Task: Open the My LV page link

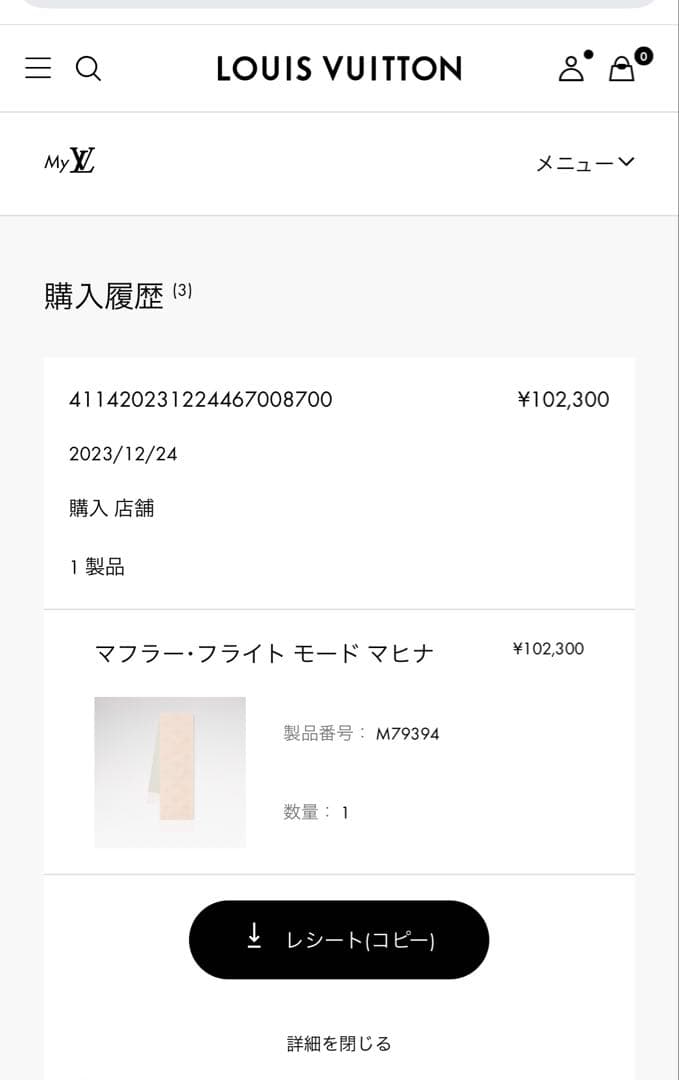Action: (69, 162)
